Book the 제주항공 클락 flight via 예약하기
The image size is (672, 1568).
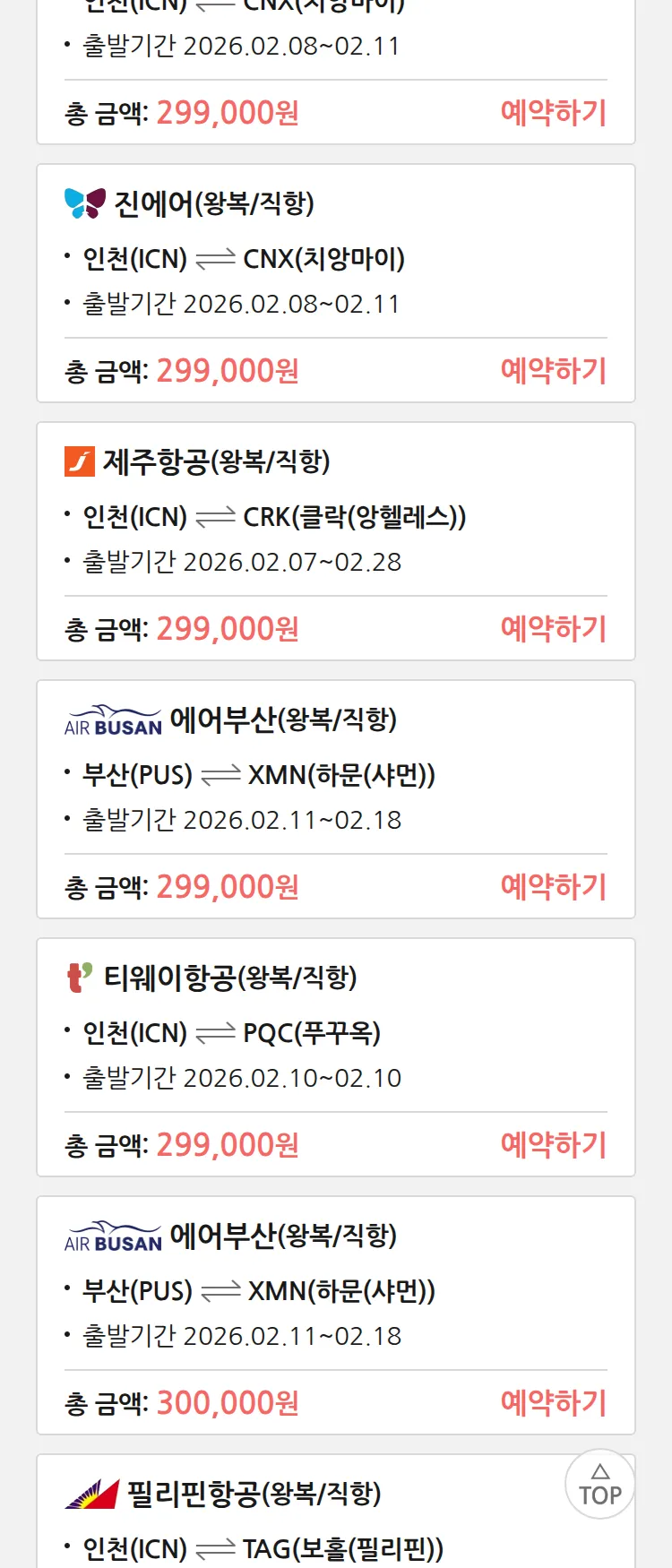pos(553,629)
